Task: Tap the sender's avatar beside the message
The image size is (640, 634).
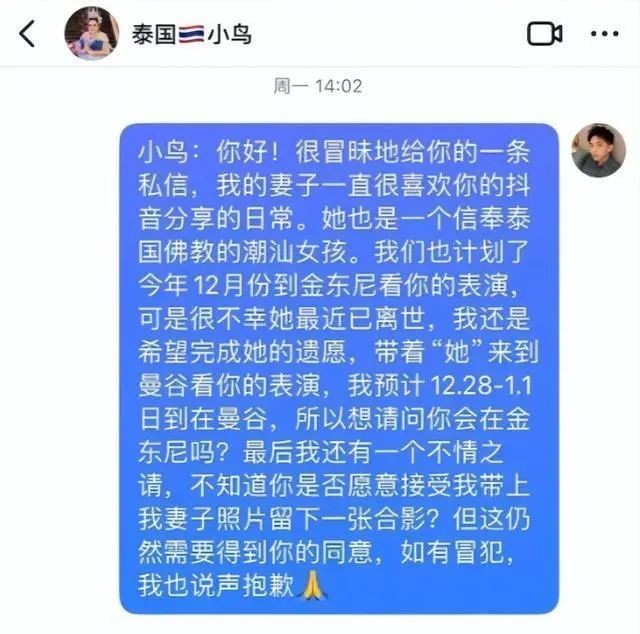Action: (598, 151)
